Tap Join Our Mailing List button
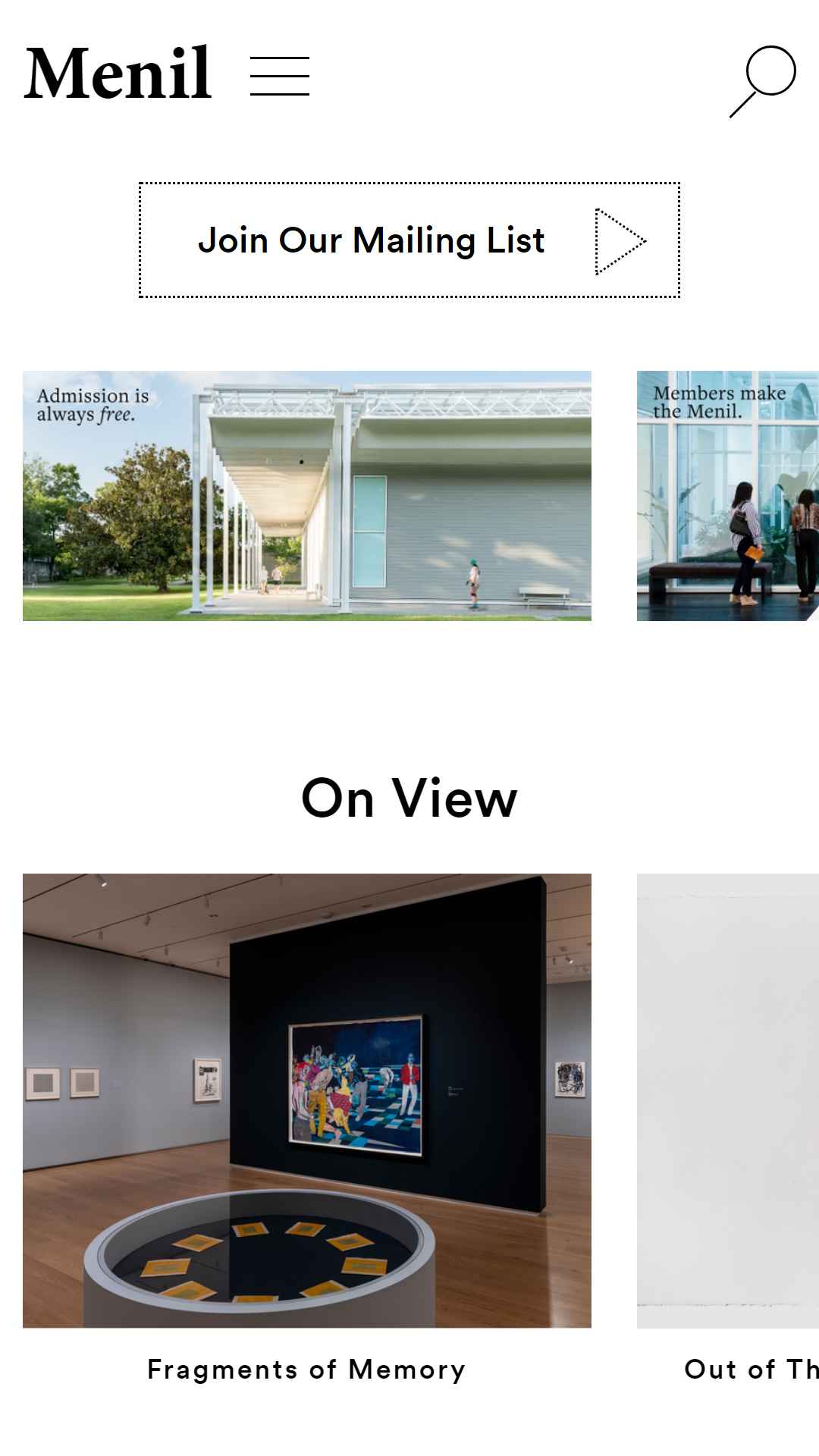This screenshot has height=1456, width=819. pos(409,240)
